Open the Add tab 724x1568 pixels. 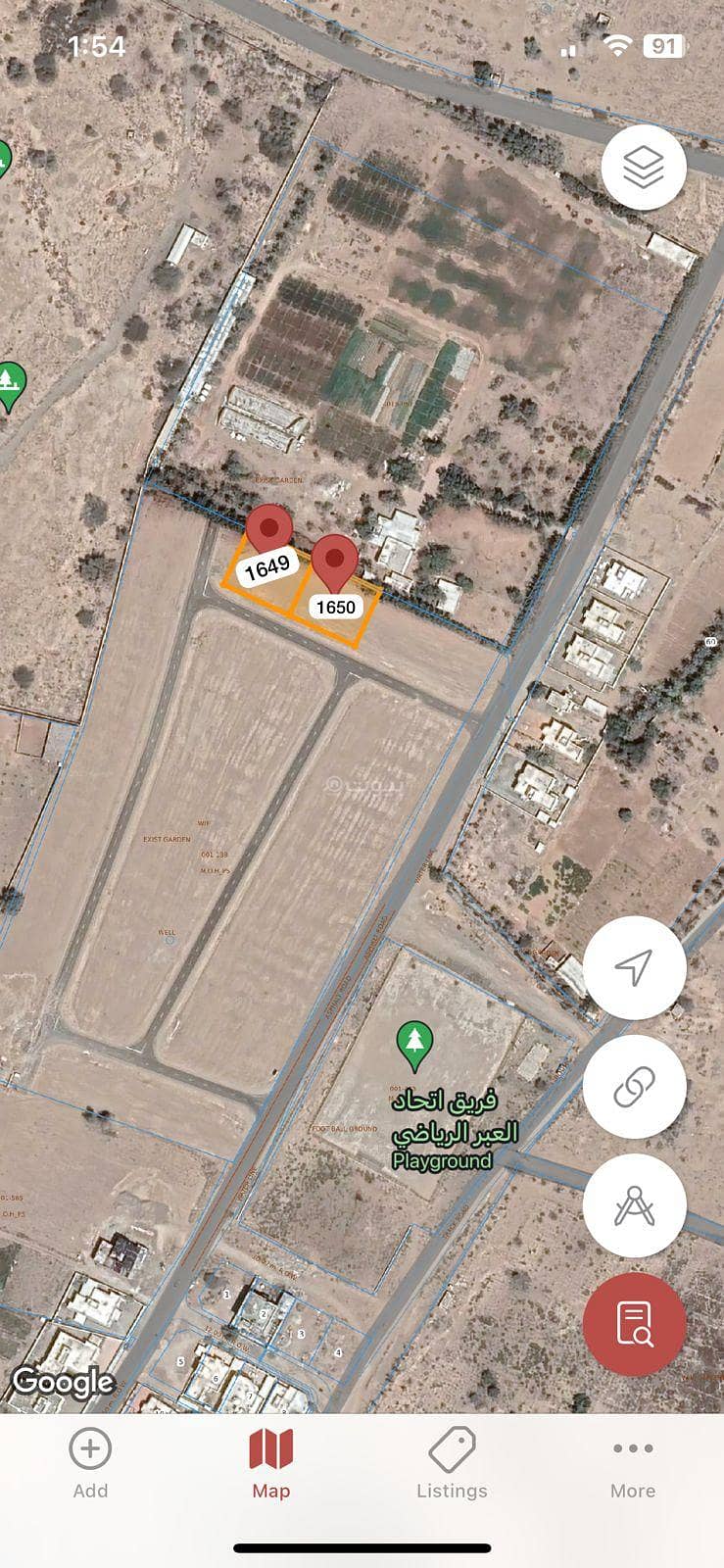pyautogui.click(x=90, y=1464)
